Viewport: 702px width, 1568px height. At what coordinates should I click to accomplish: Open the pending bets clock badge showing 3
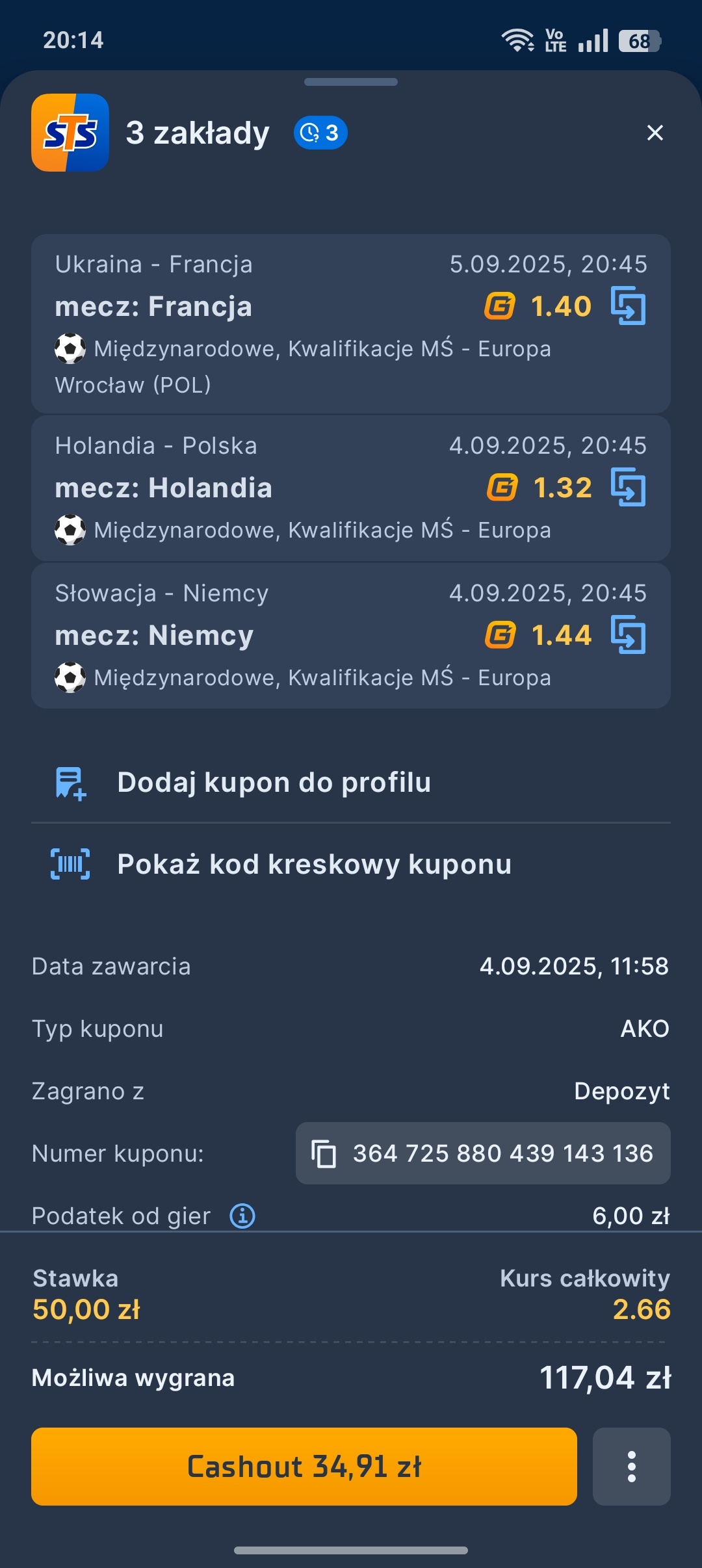coord(320,132)
